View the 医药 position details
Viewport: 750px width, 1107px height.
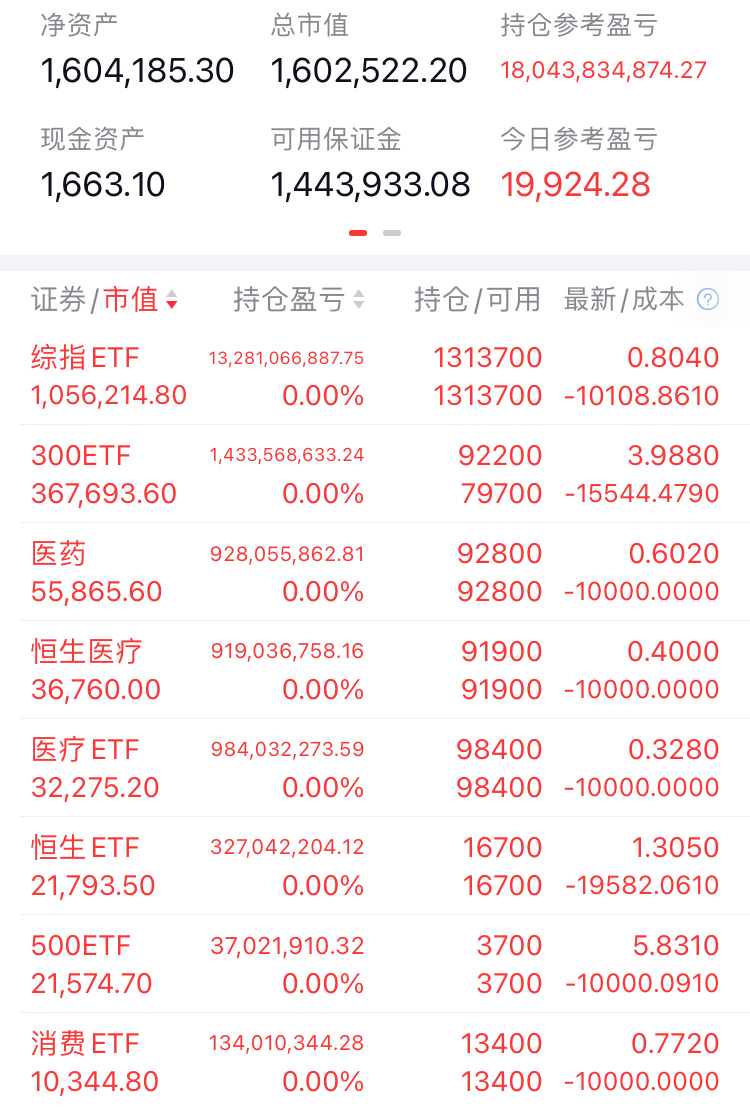(59, 554)
